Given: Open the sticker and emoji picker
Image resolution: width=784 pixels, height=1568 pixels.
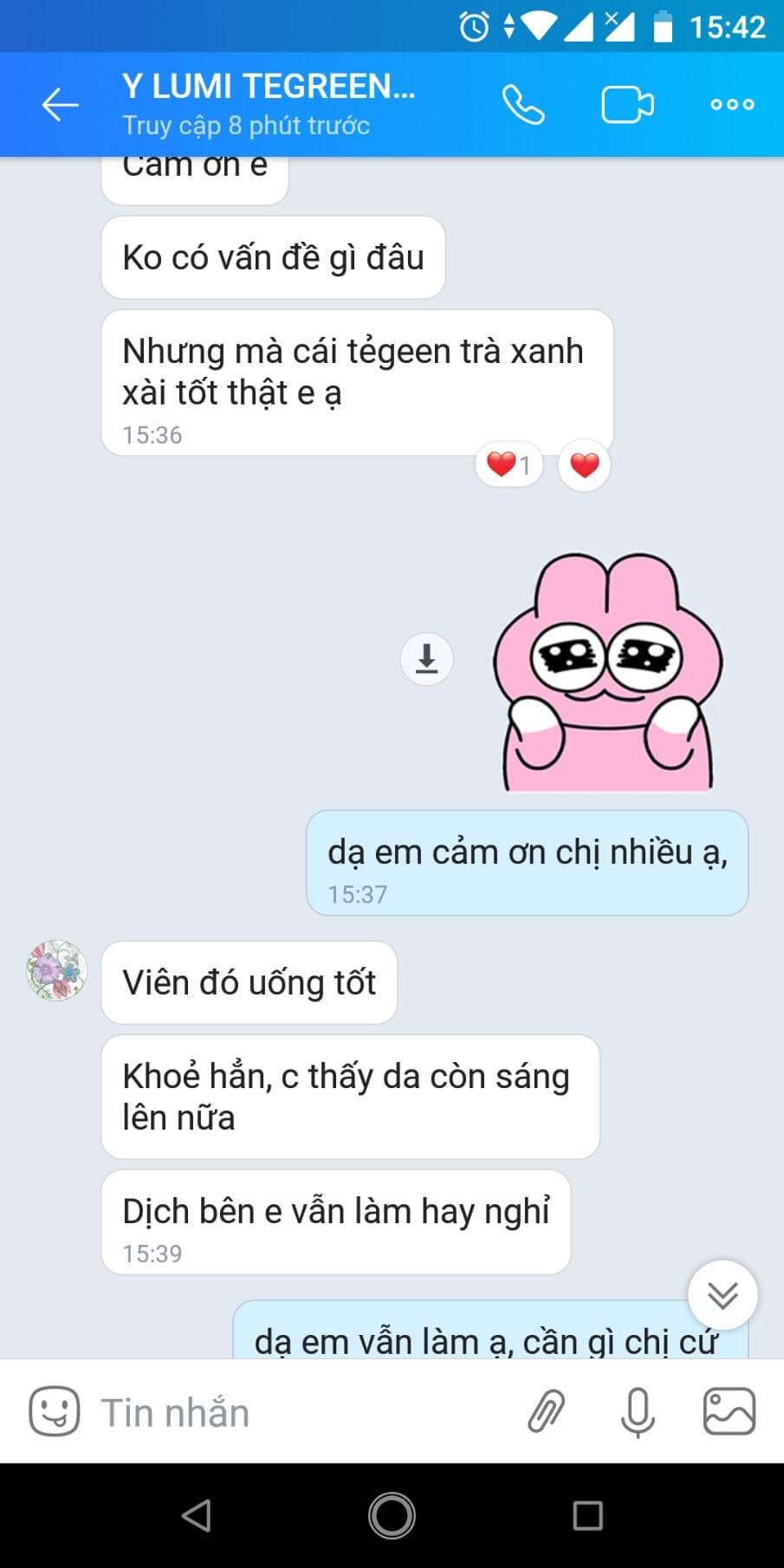Looking at the screenshot, I should (x=54, y=1411).
